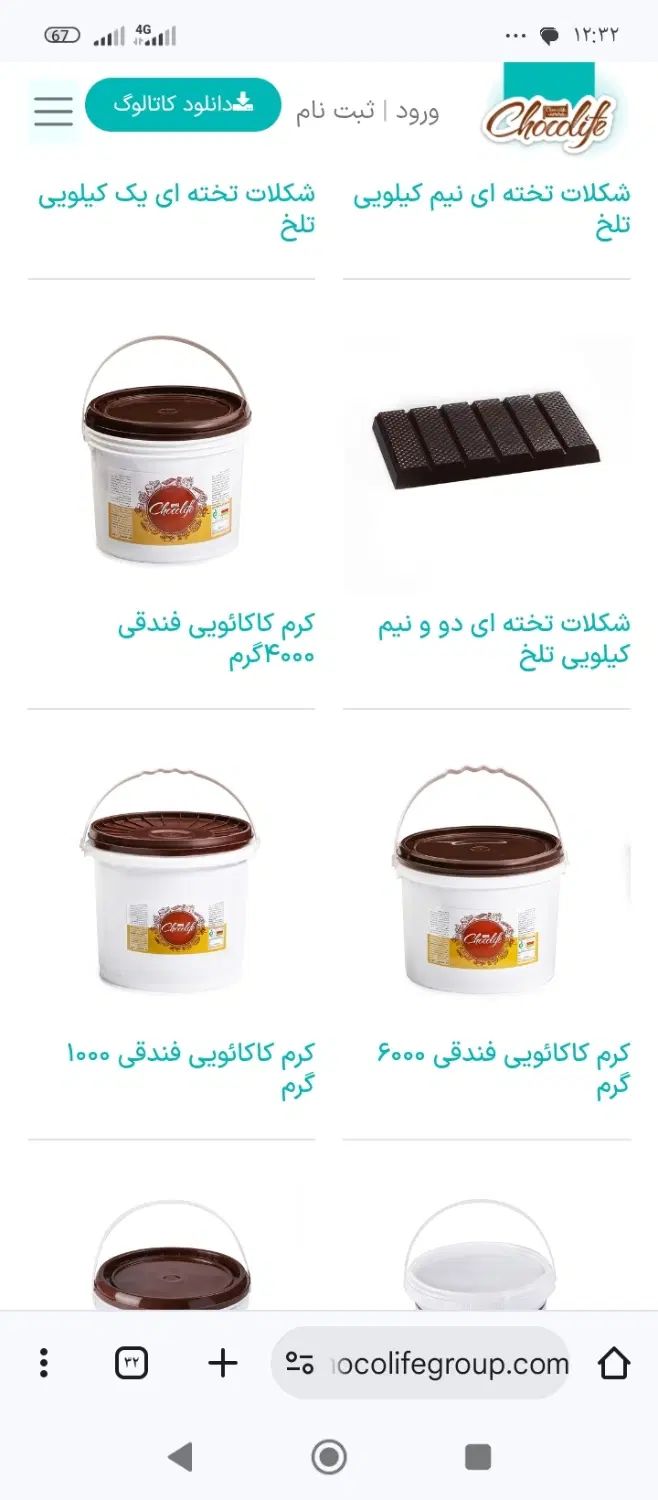
Task: Open the ورود login link
Action: [417, 110]
